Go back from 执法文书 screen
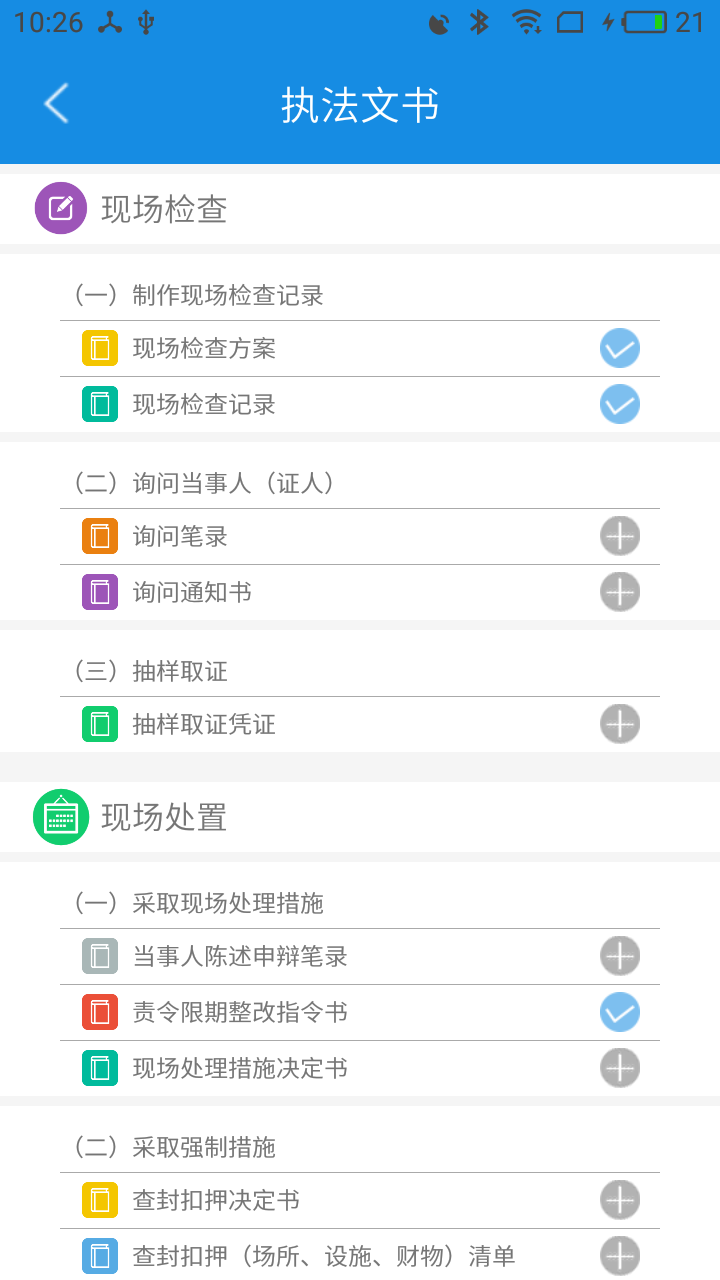This screenshot has height=1280, width=720. [57, 104]
